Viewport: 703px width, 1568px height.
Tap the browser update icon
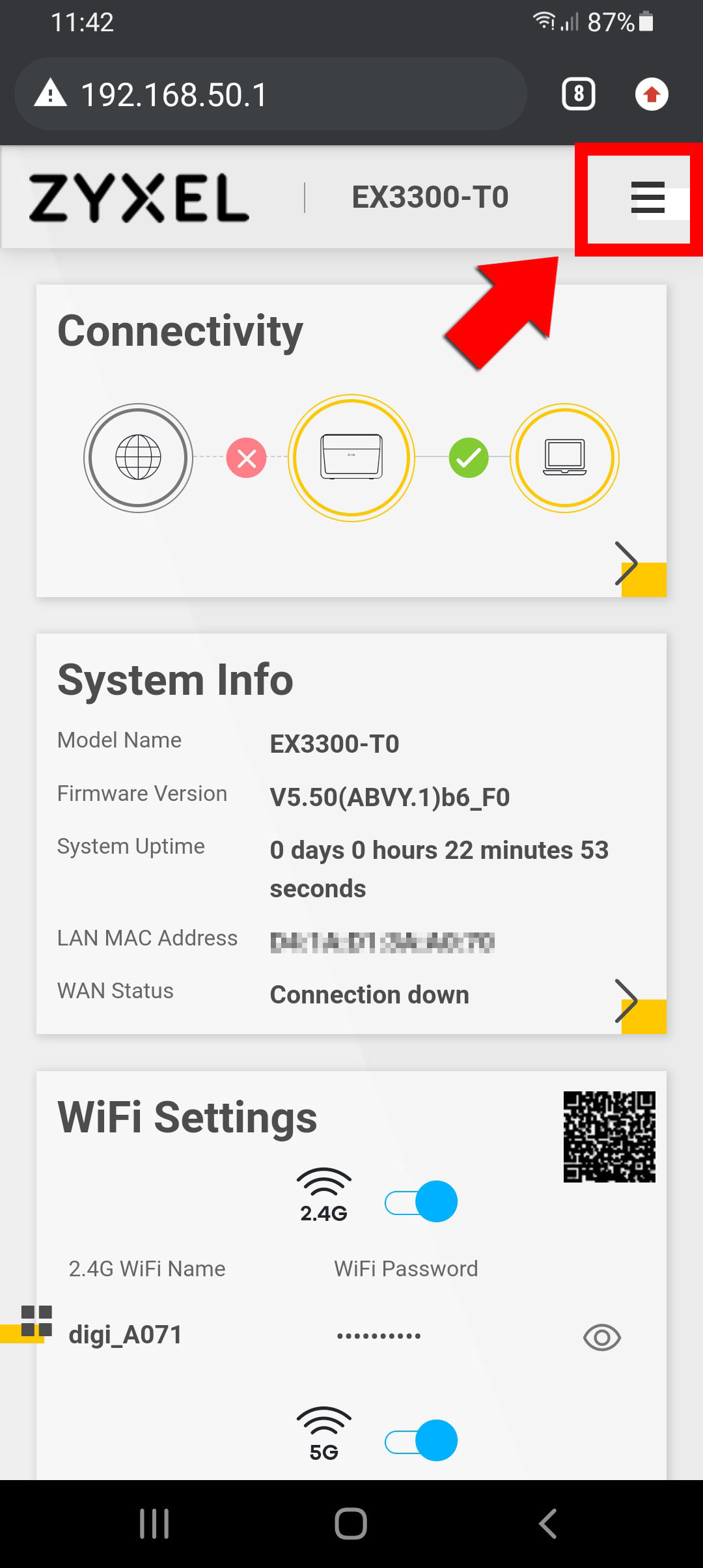pos(652,94)
